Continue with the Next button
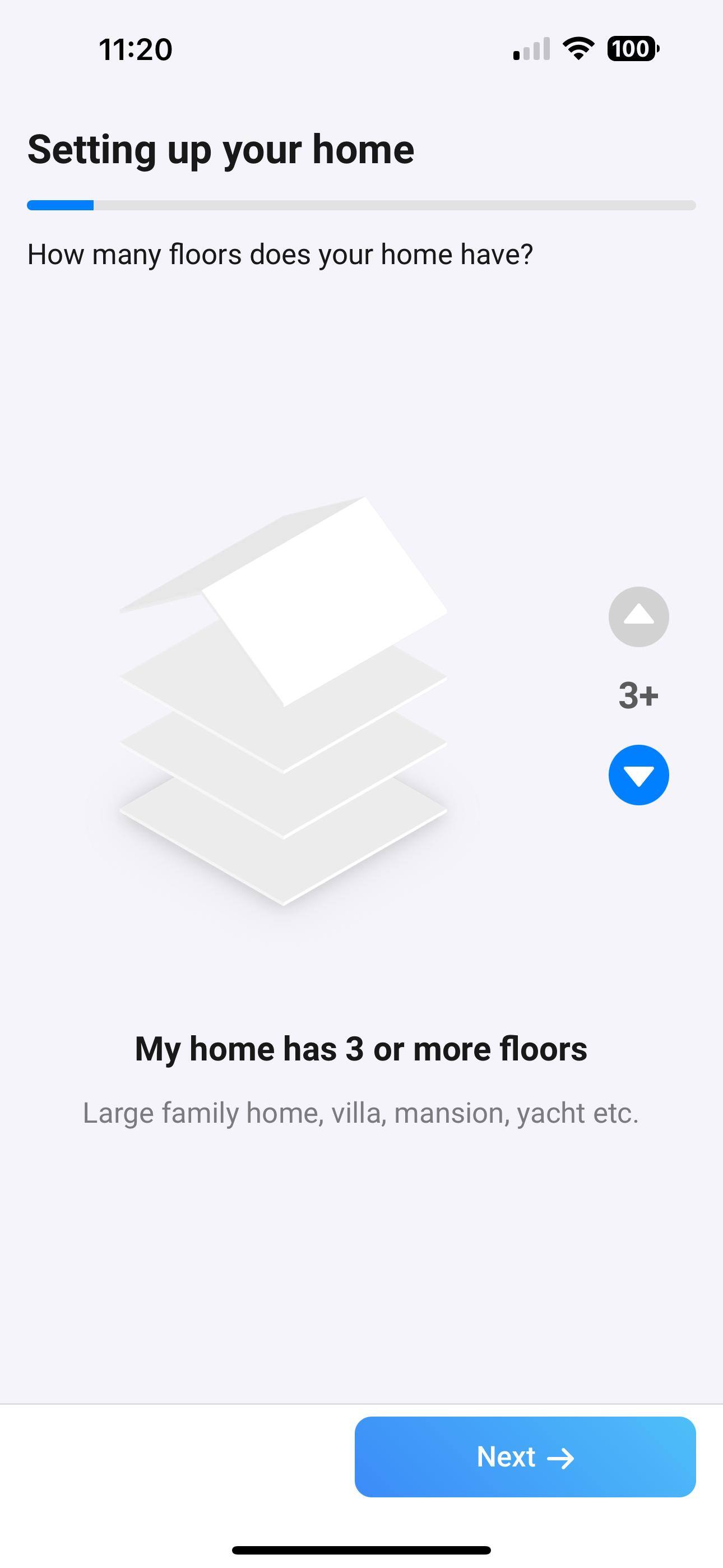This screenshot has width=723, height=1568. (x=525, y=1456)
